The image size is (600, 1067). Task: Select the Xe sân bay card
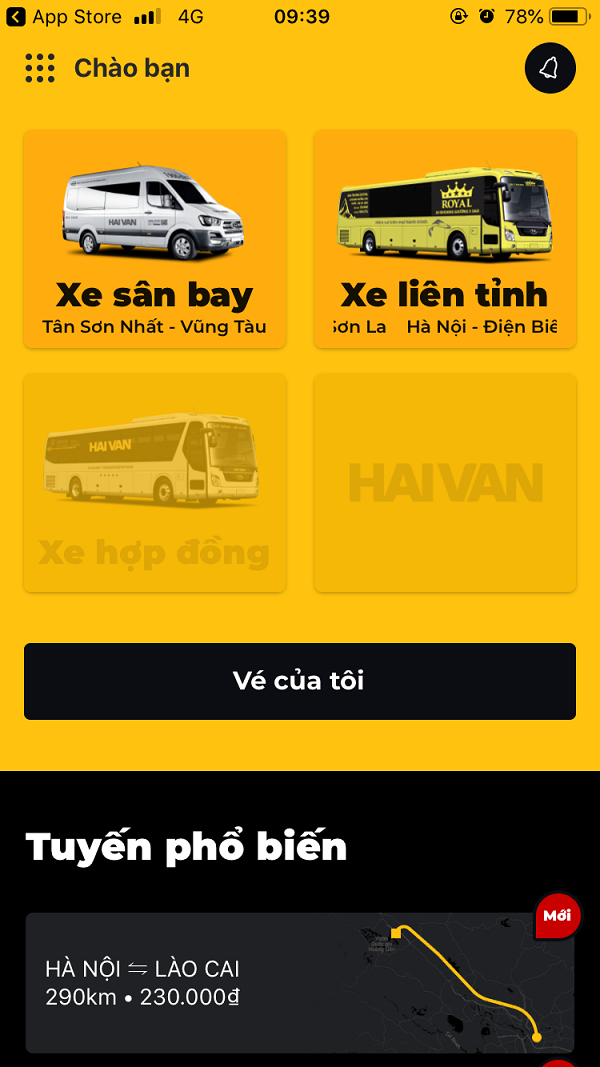pos(155,239)
